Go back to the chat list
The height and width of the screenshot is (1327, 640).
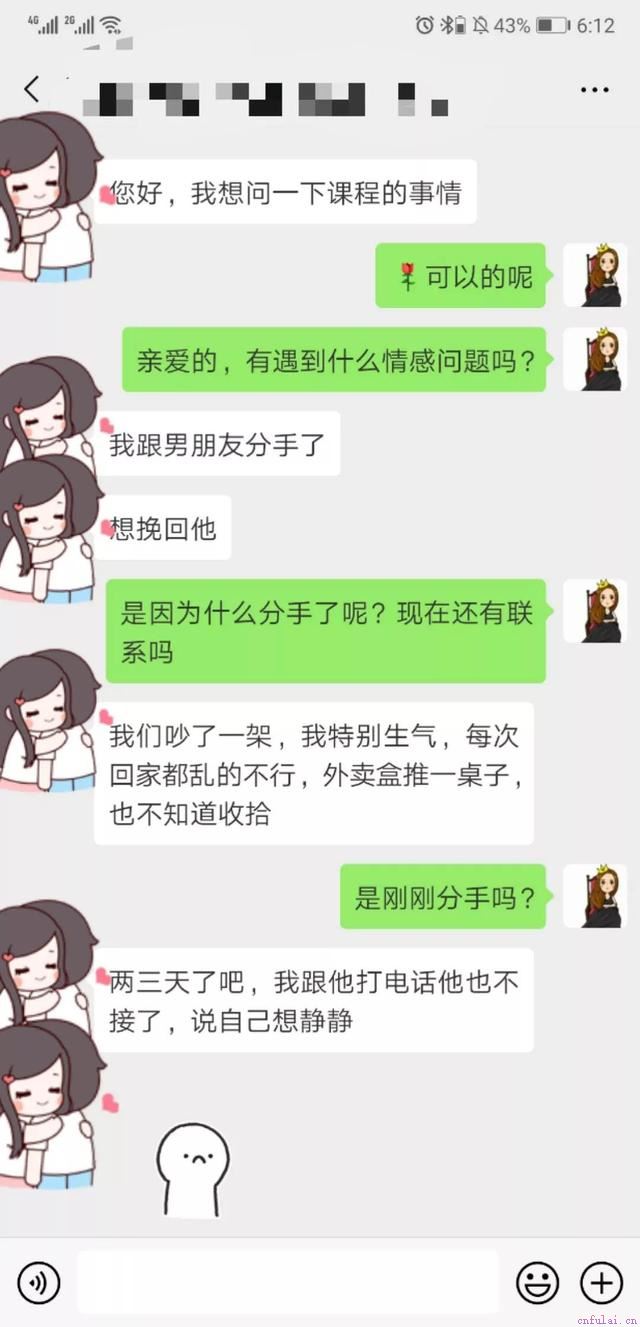32,89
